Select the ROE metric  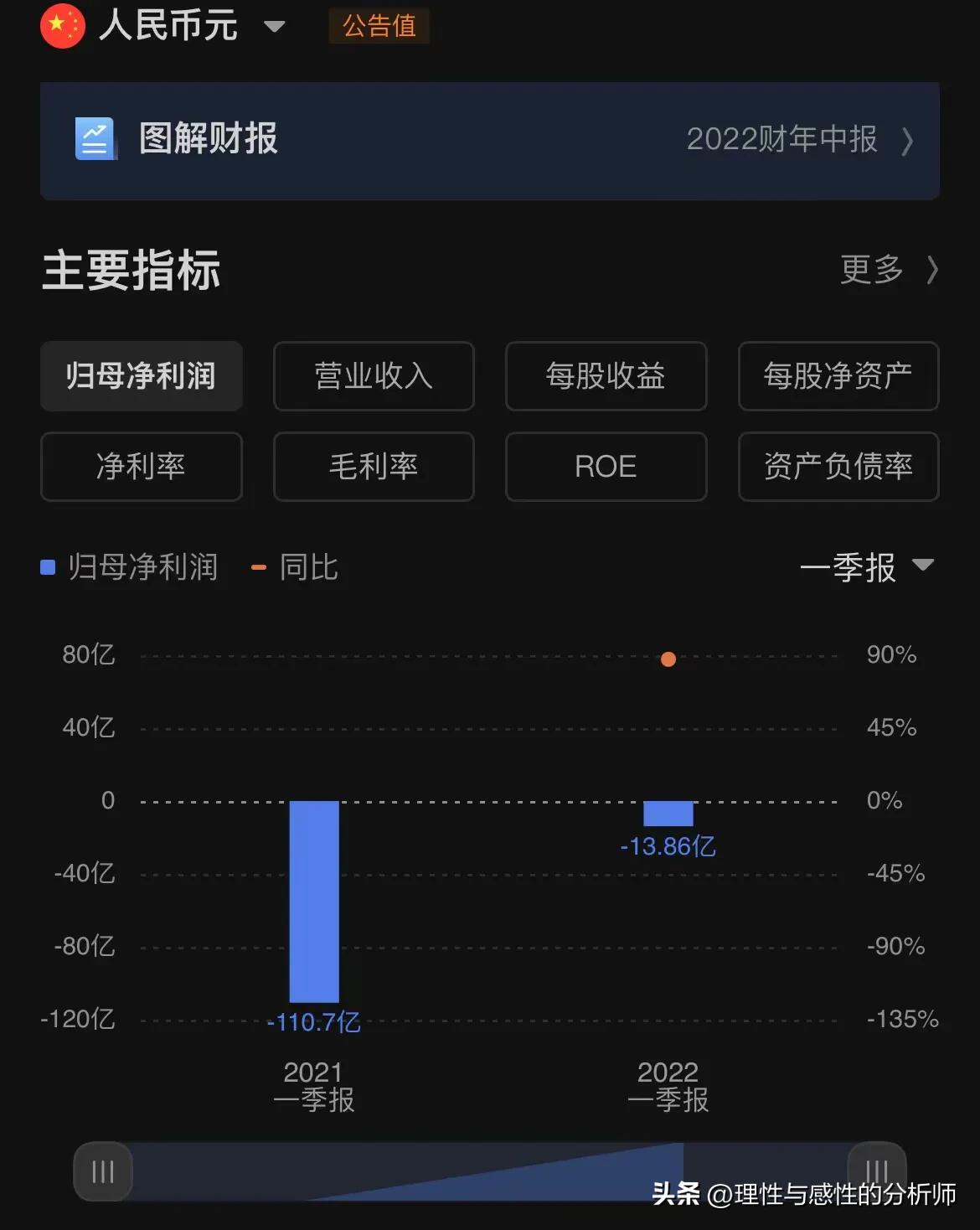pos(606,467)
